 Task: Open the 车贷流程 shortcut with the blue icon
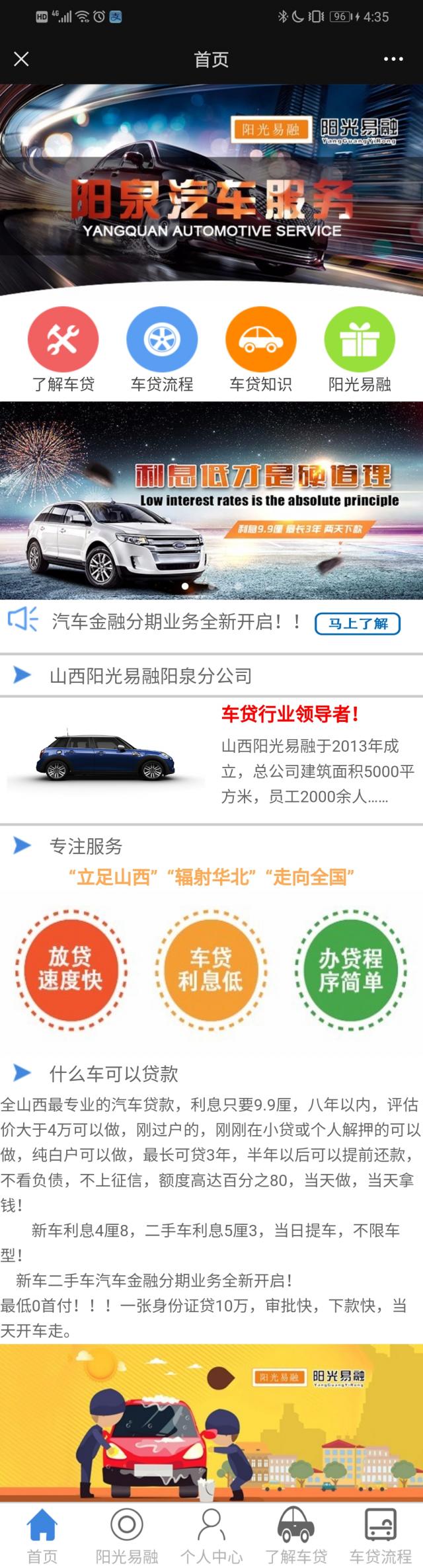pyautogui.click(x=162, y=349)
